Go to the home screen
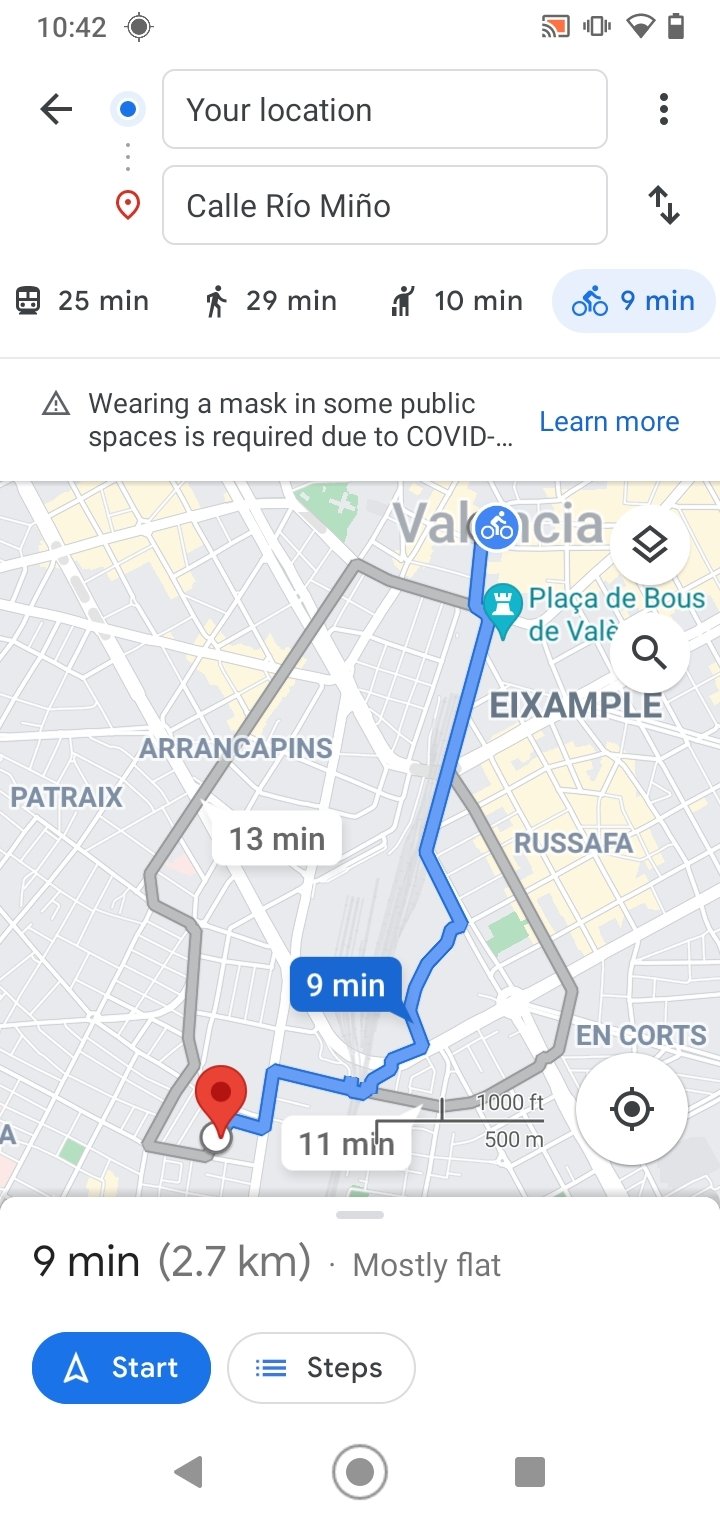This screenshot has width=720, height=1520. (x=360, y=1472)
